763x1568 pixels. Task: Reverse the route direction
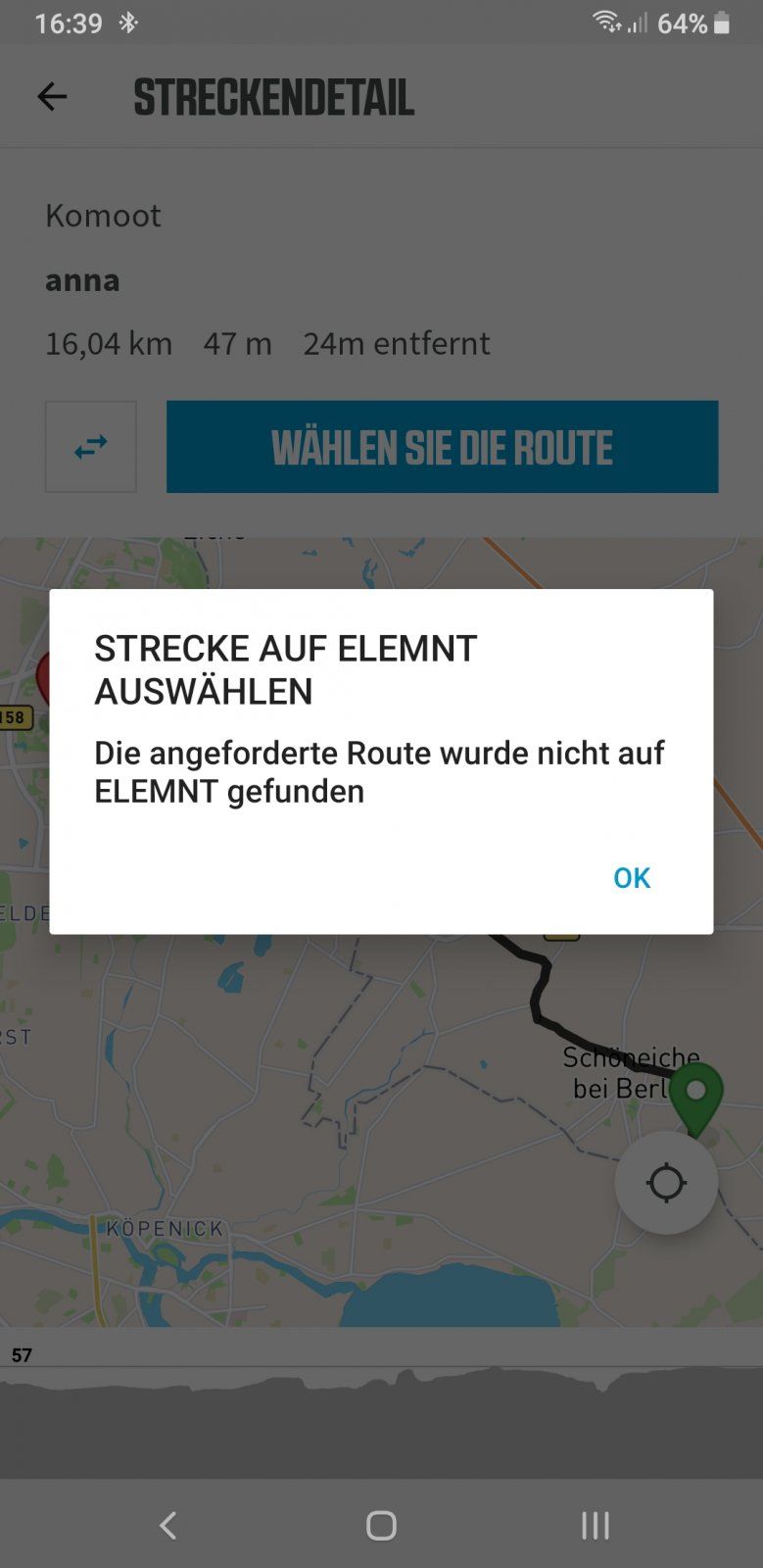pos(91,447)
